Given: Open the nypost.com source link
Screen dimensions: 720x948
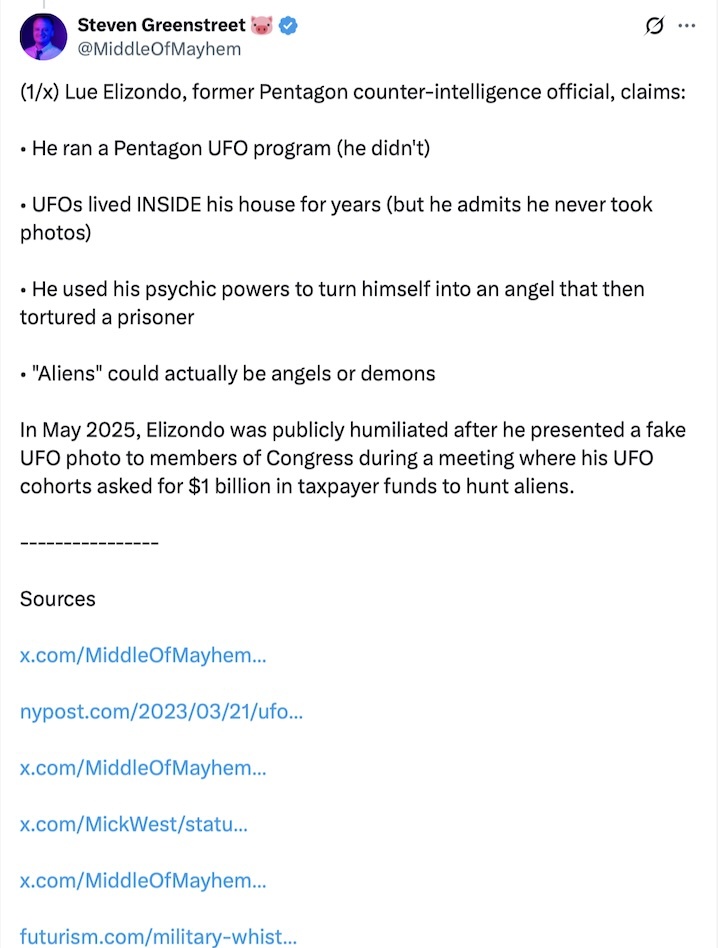Looking at the screenshot, I should [x=161, y=713].
